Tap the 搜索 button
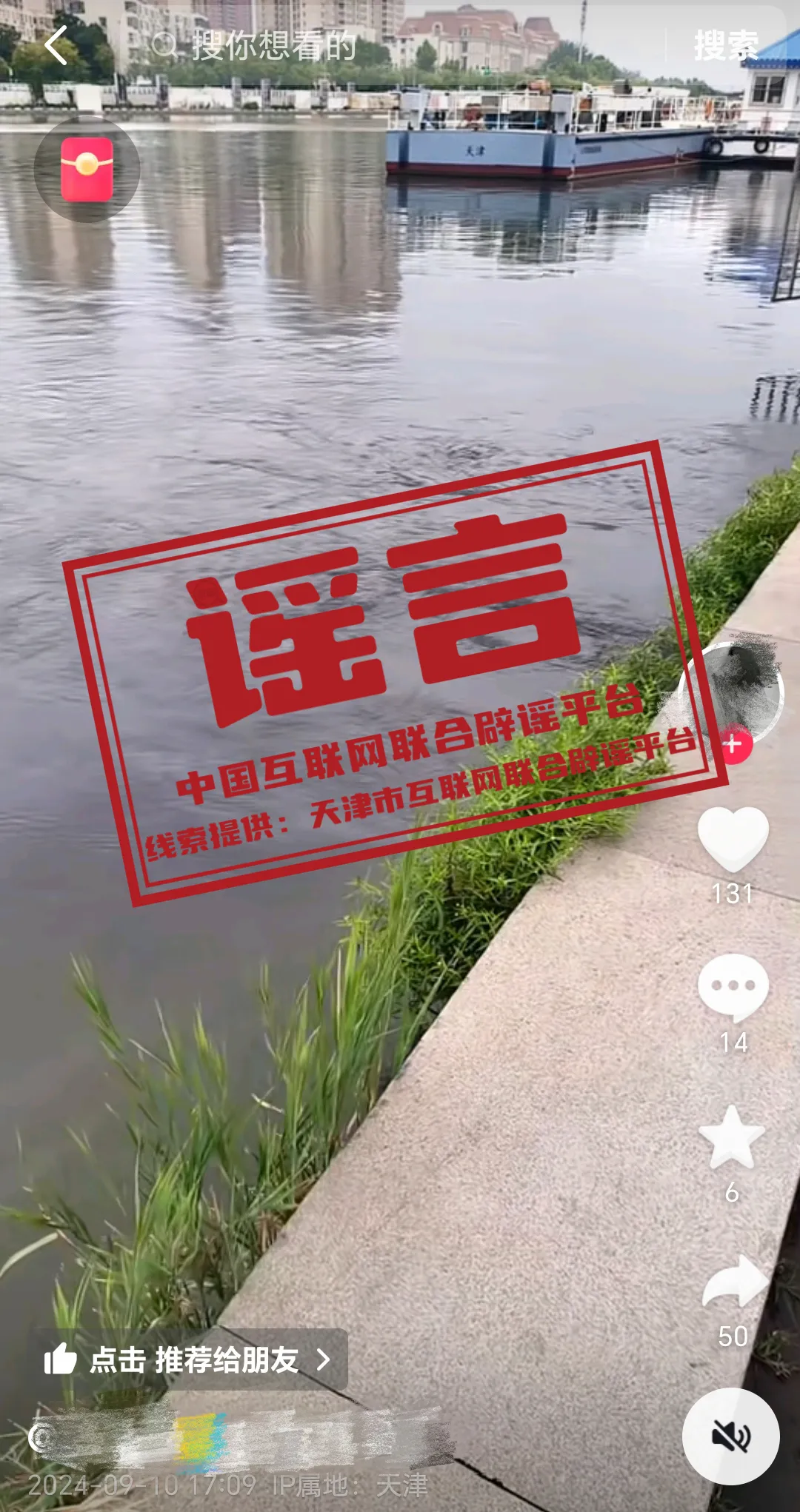The height and width of the screenshot is (1512, 800). point(725,46)
